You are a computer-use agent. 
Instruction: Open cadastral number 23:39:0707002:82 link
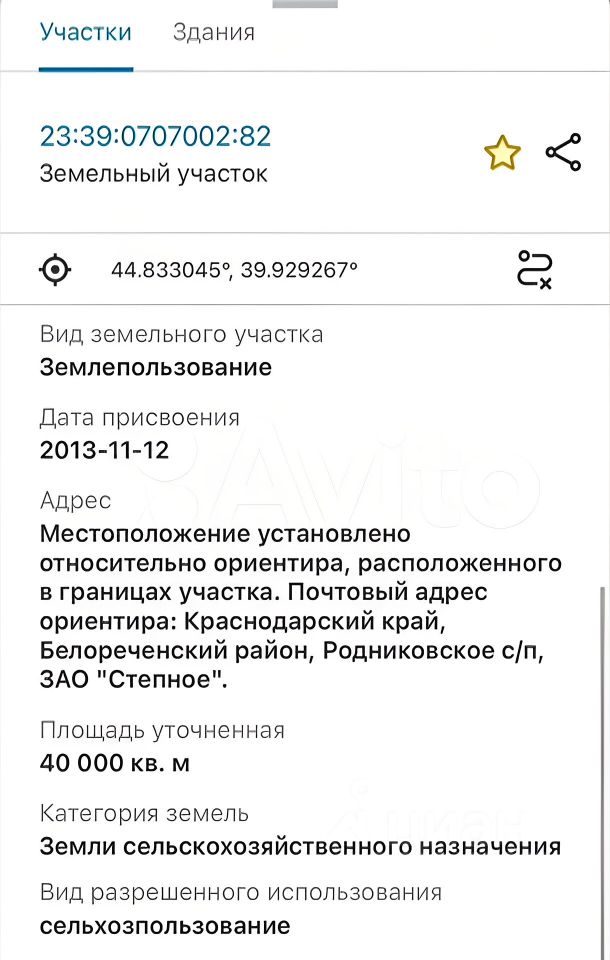click(155, 136)
